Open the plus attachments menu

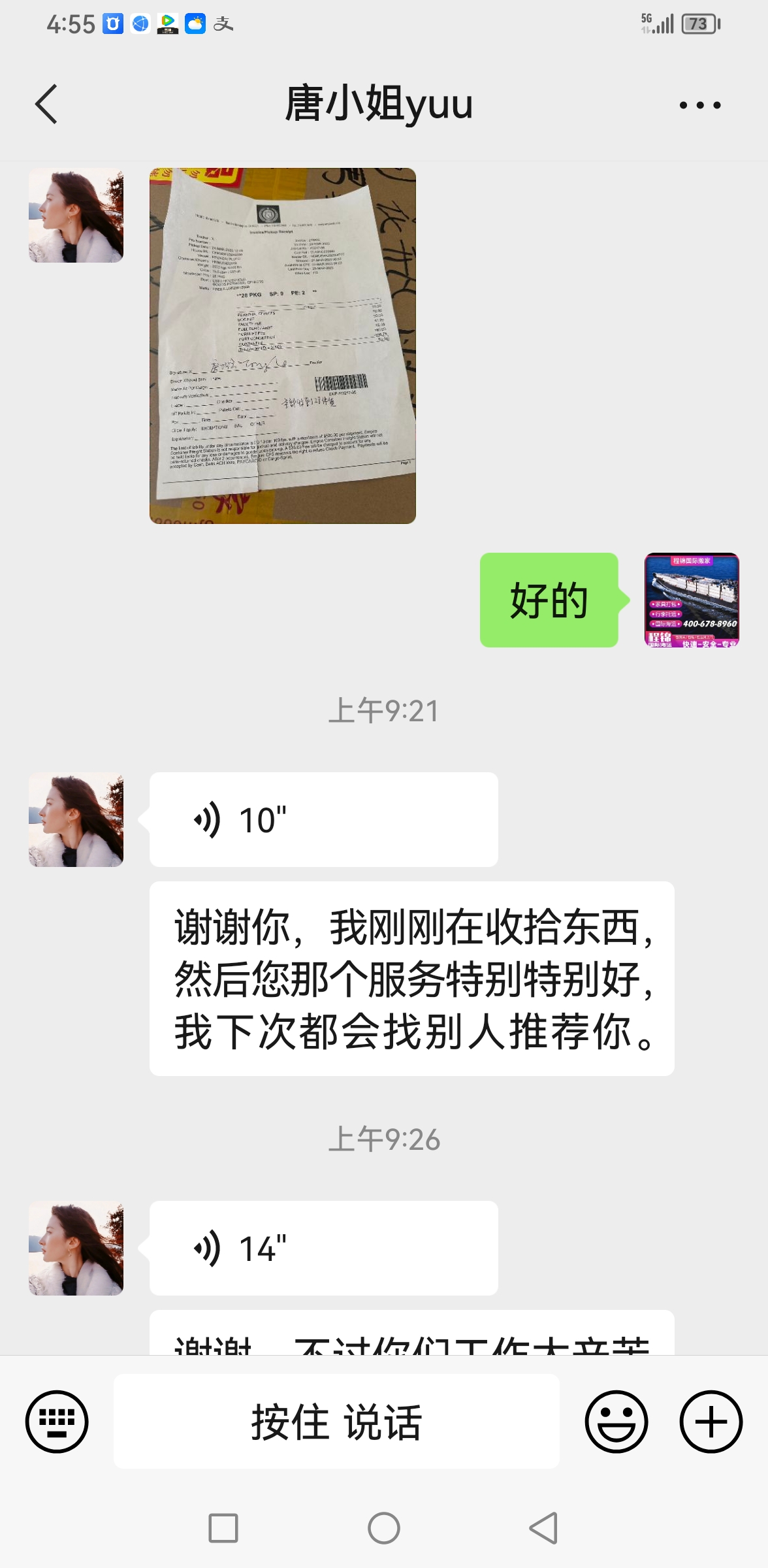[x=711, y=1422]
